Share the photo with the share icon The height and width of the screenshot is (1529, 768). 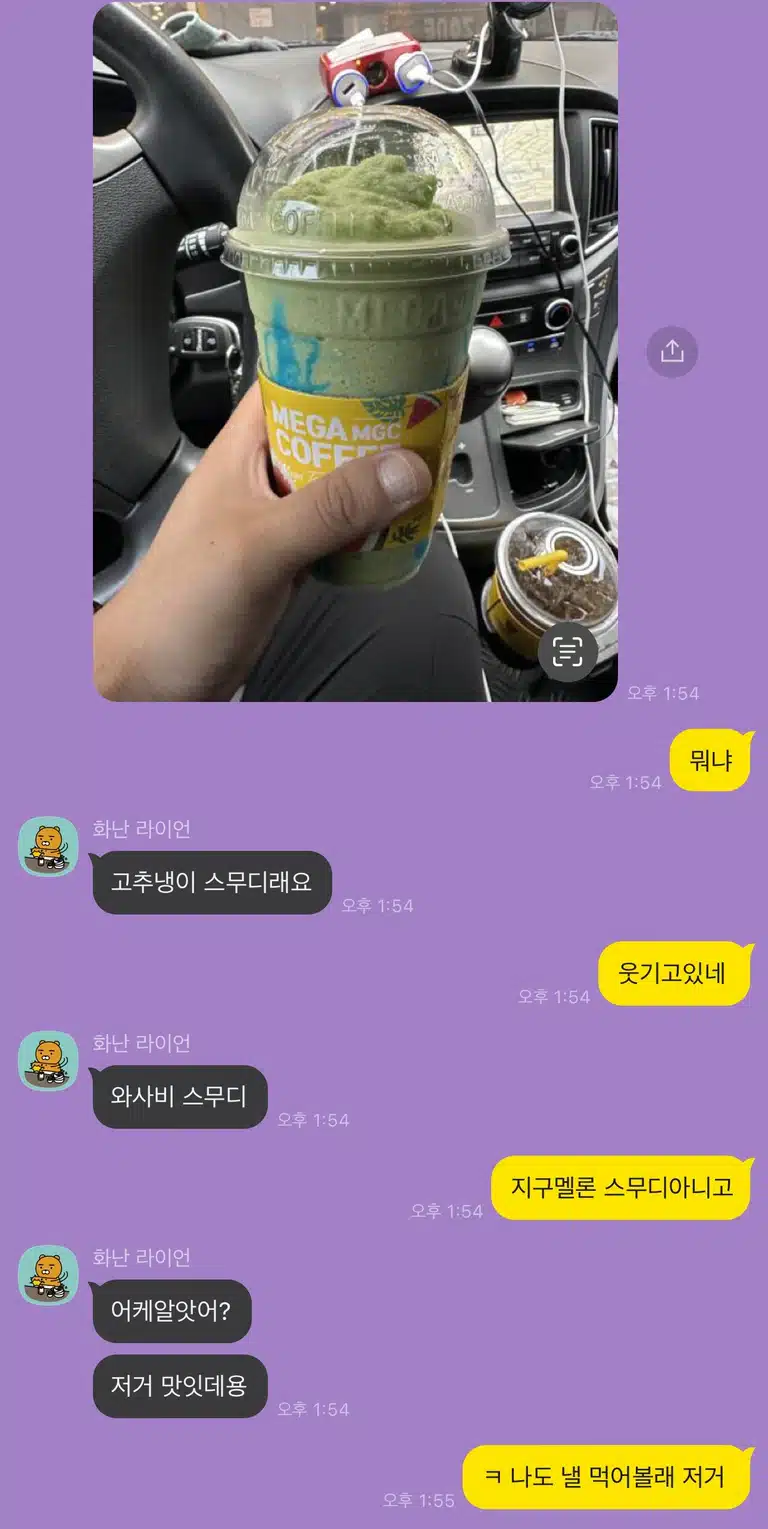pos(672,351)
